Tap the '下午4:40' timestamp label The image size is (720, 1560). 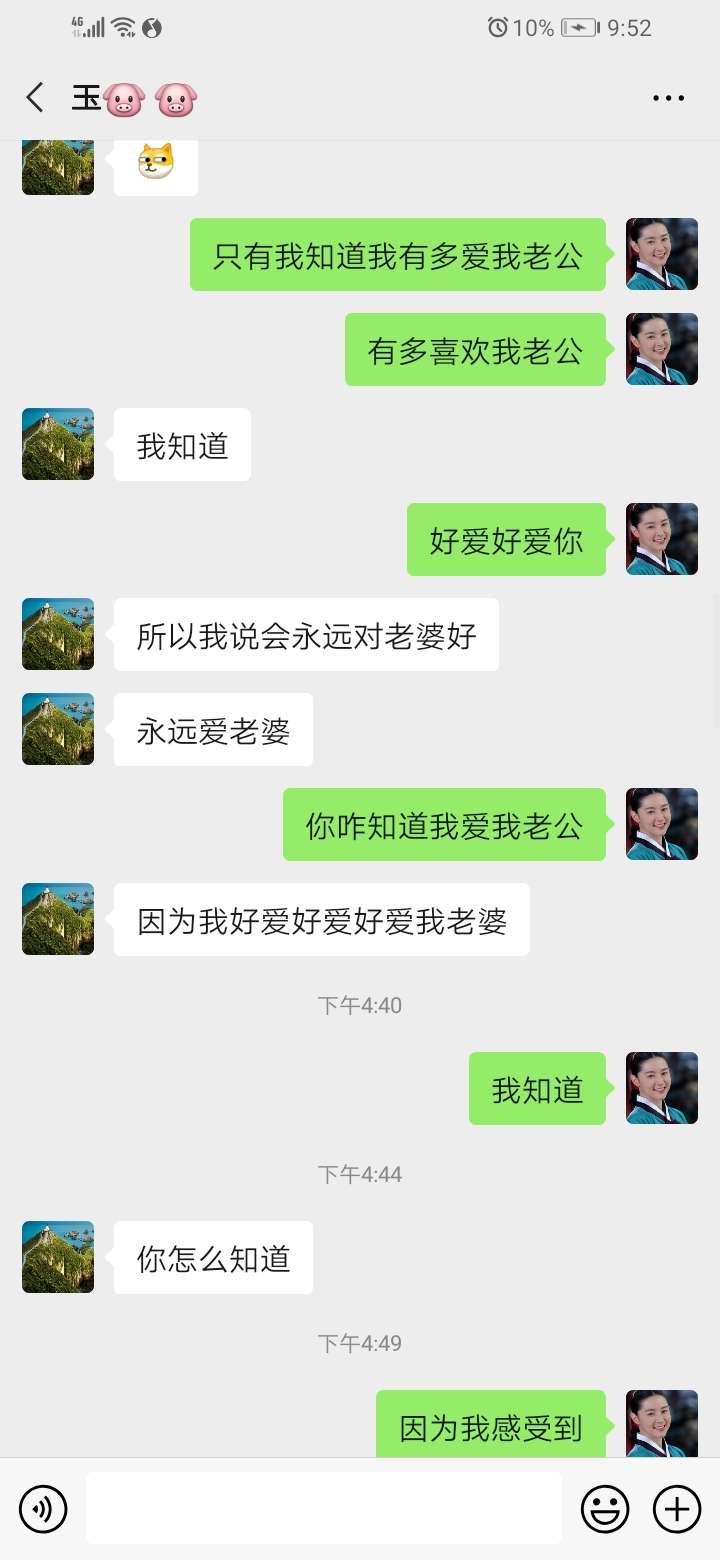point(359,1005)
